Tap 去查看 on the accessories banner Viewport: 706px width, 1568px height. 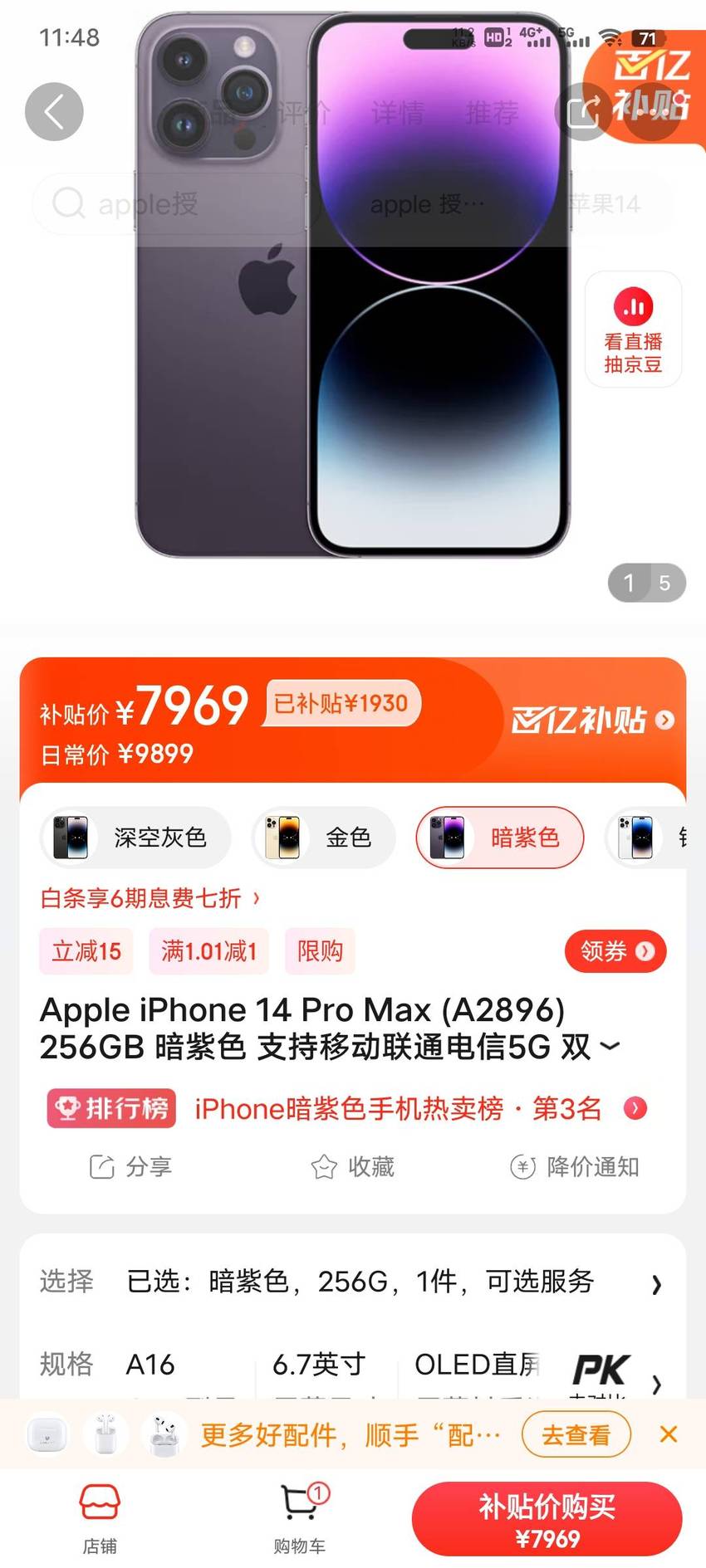click(576, 1434)
